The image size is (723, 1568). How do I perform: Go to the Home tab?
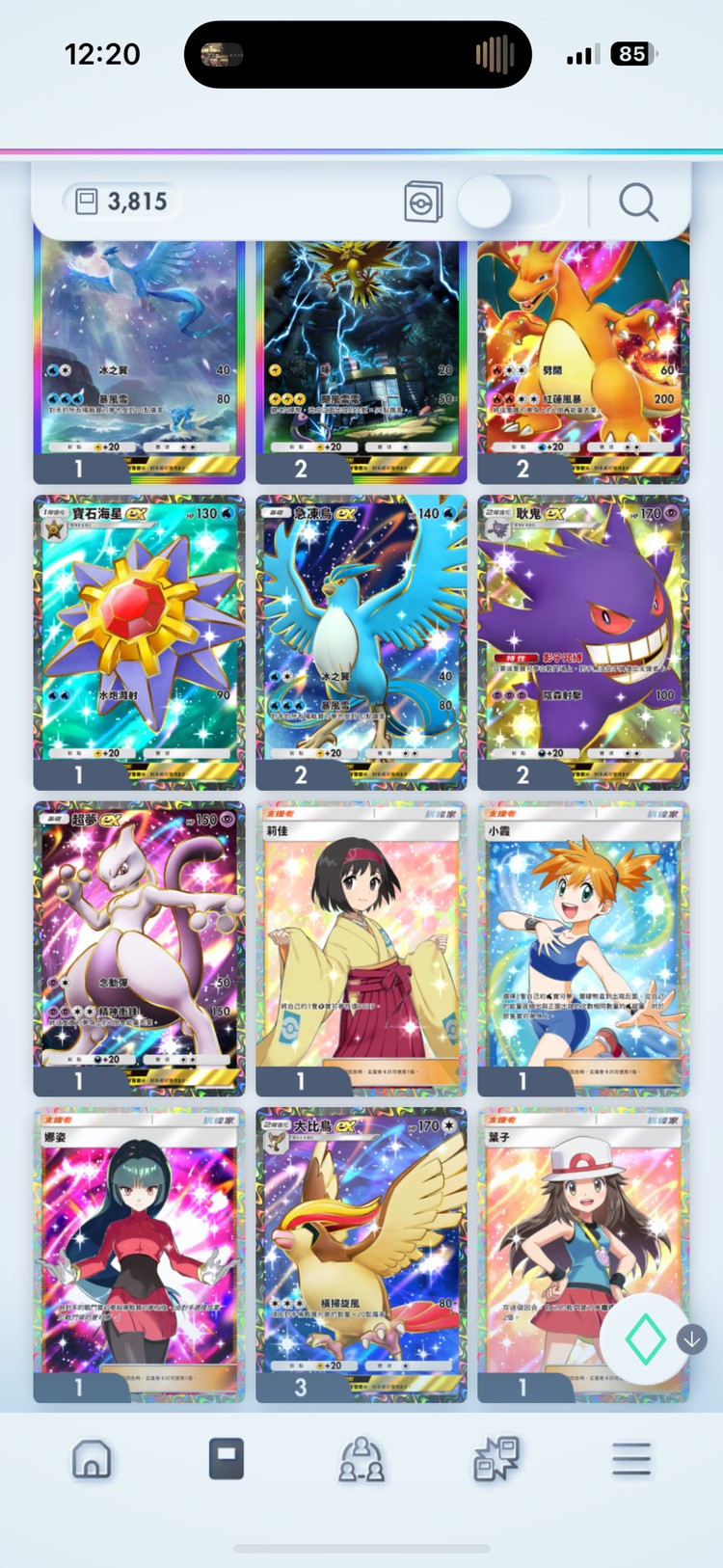point(92,1459)
